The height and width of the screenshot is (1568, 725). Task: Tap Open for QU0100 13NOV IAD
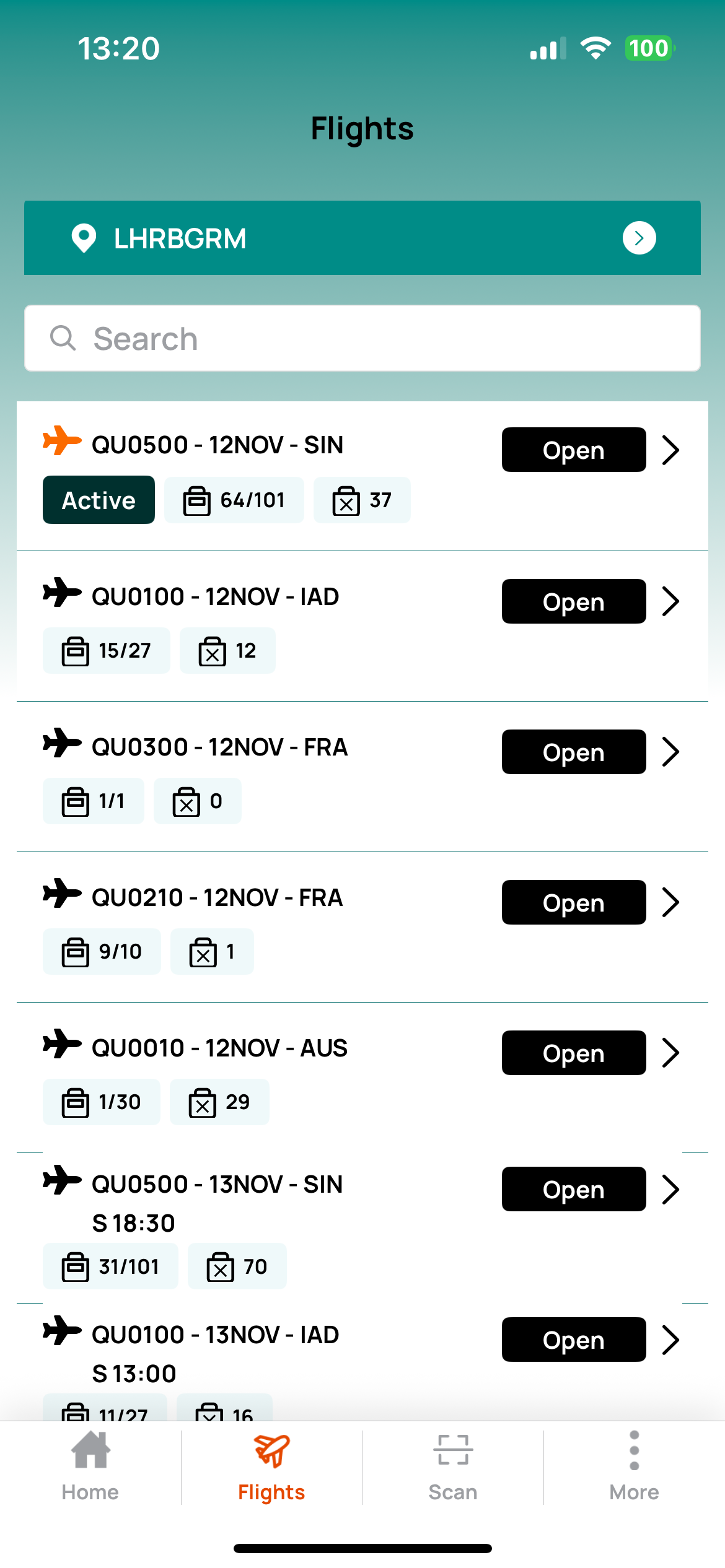coord(573,1339)
